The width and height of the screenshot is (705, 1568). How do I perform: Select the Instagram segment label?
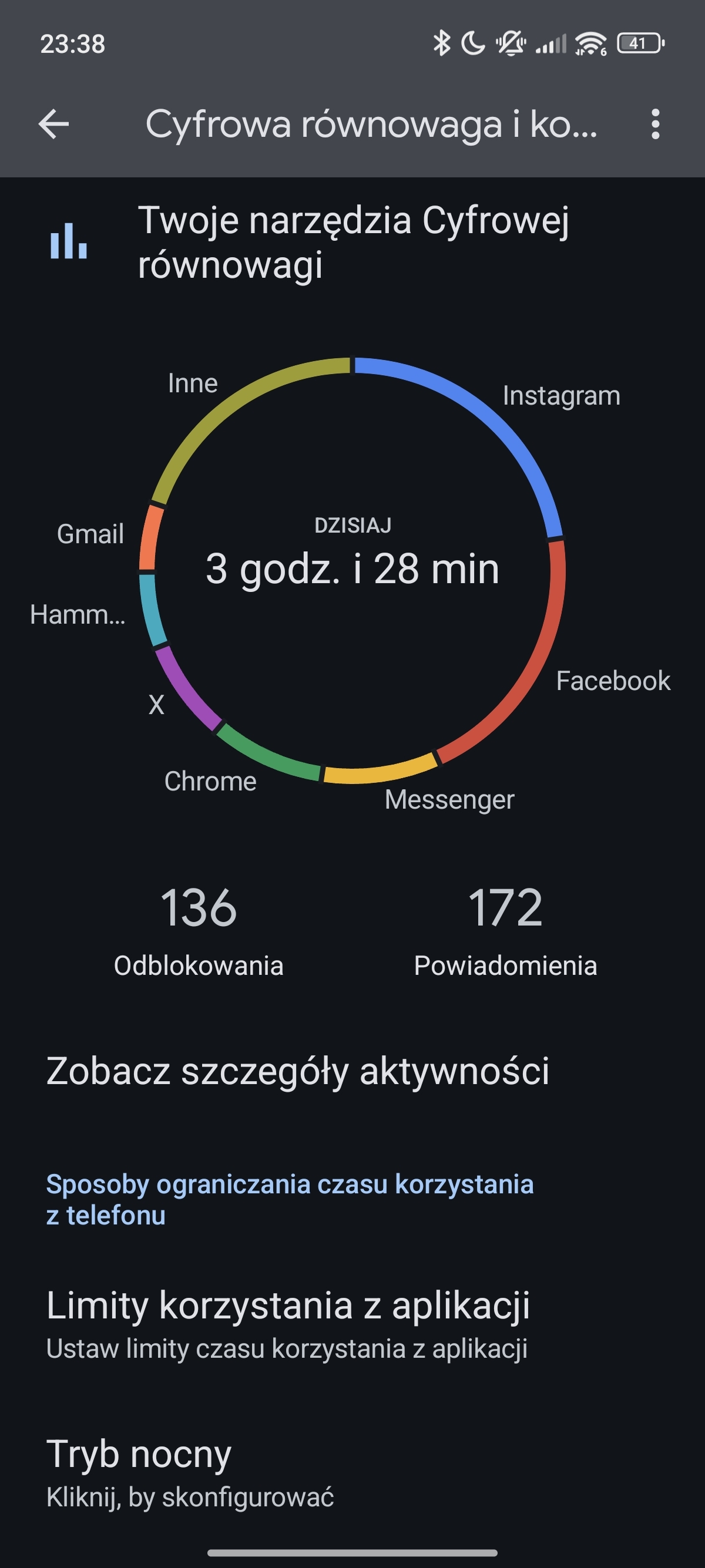(561, 396)
